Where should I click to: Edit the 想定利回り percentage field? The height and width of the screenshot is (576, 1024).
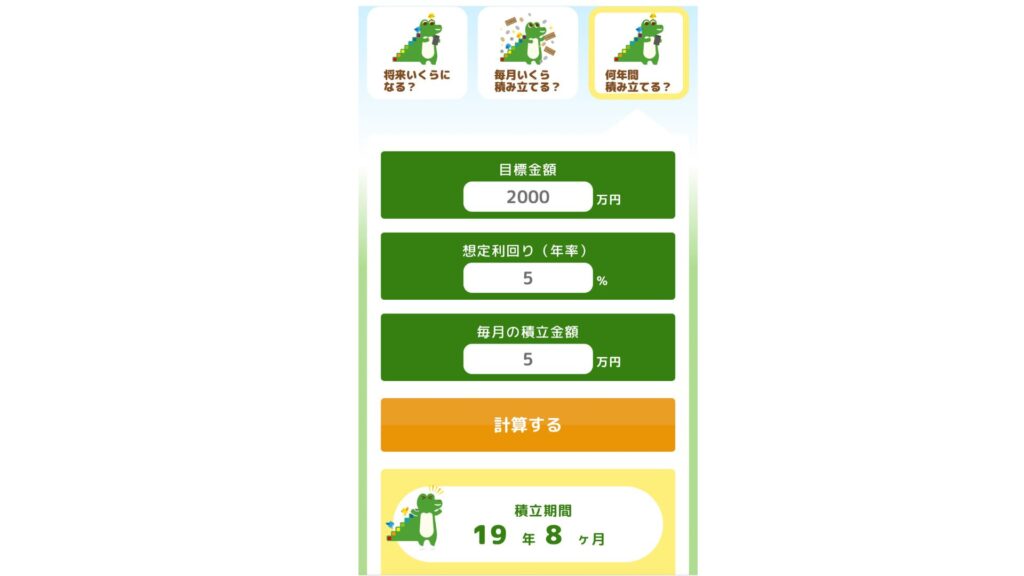point(527,279)
